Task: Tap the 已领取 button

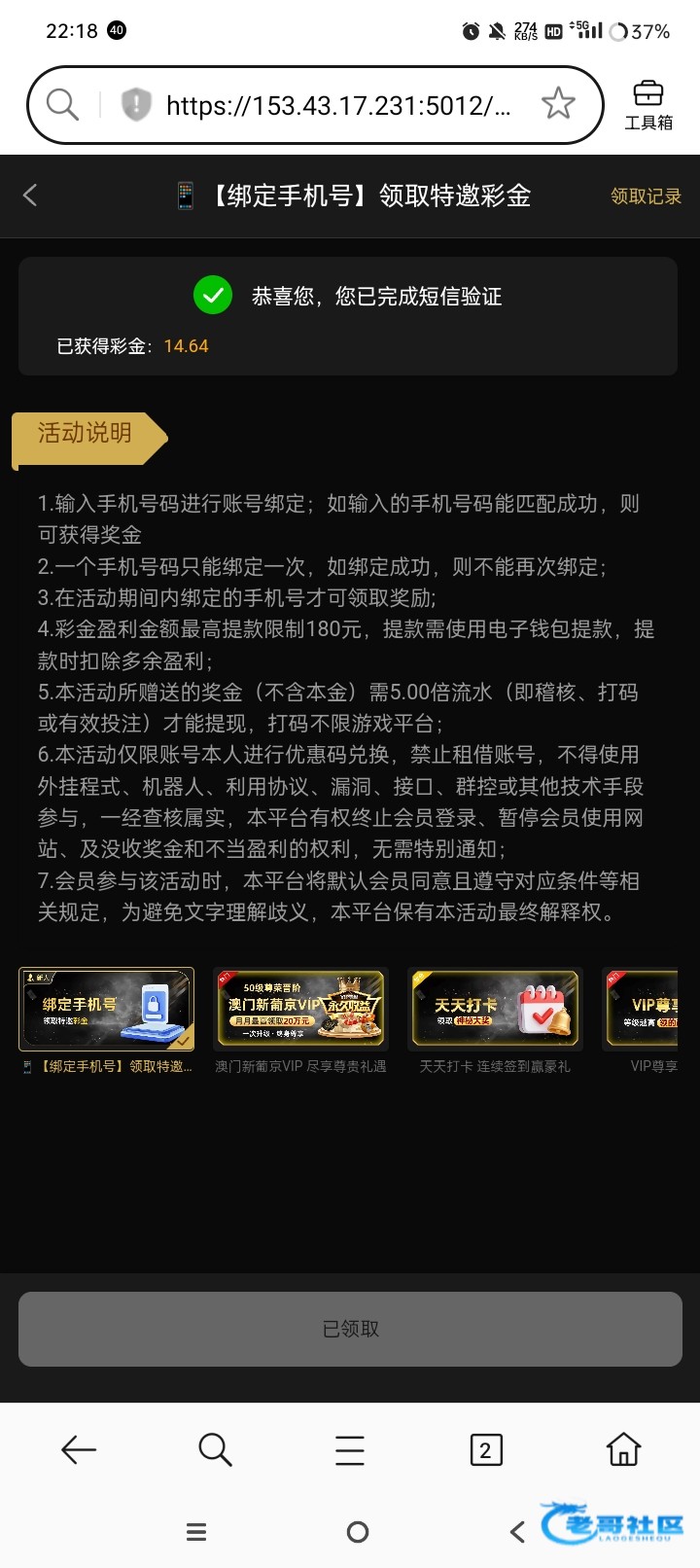Action: pyautogui.click(x=350, y=1329)
